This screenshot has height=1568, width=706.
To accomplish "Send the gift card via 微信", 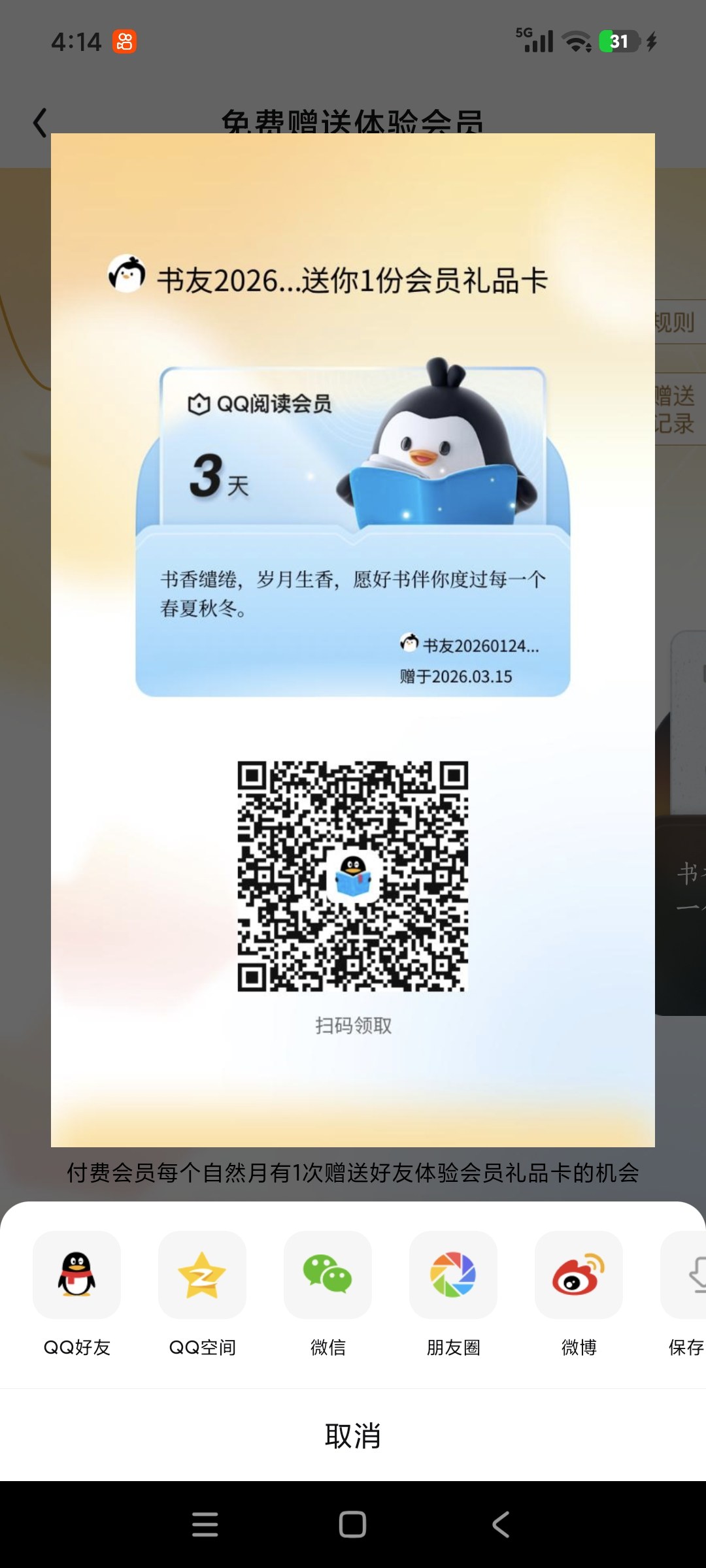I will [x=328, y=1275].
